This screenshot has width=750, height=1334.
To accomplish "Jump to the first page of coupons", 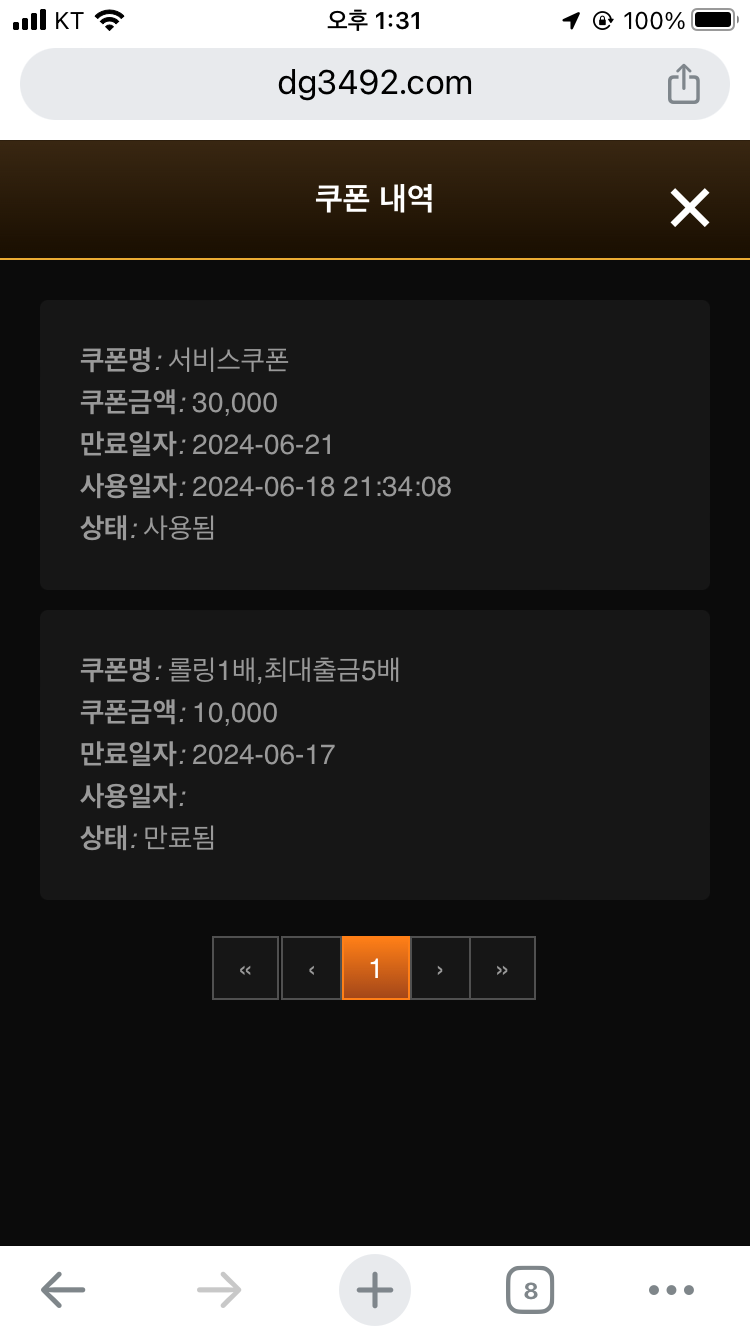I will [x=245, y=968].
